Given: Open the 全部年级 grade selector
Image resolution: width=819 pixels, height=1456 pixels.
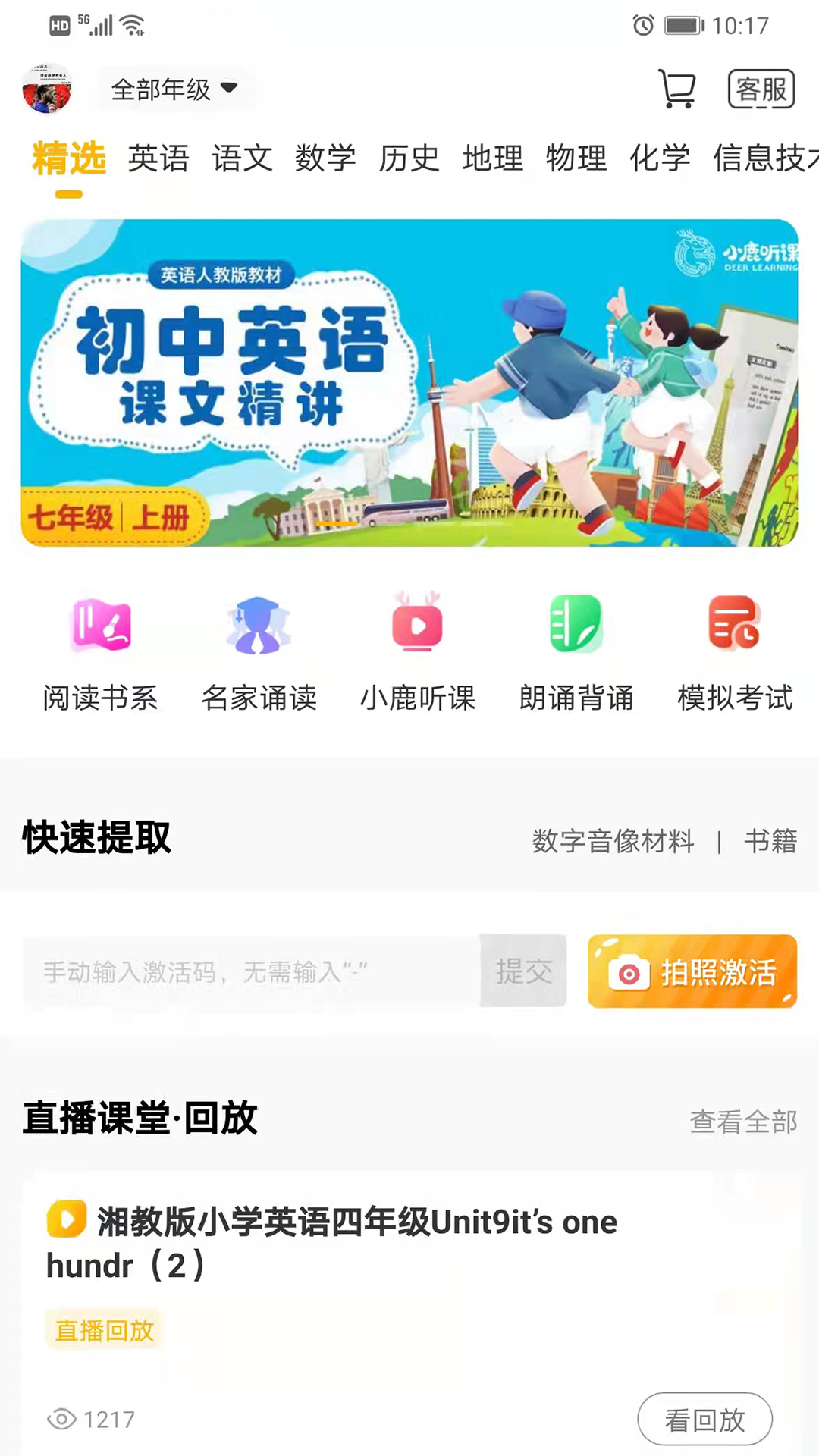Looking at the screenshot, I should [159, 89].
